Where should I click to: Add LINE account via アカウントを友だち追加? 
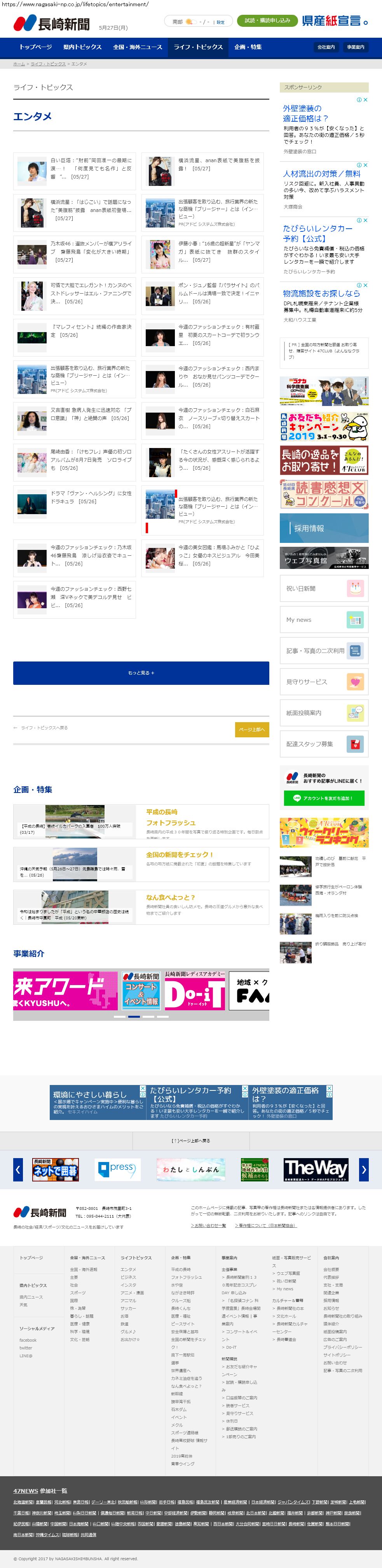[323, 798]
